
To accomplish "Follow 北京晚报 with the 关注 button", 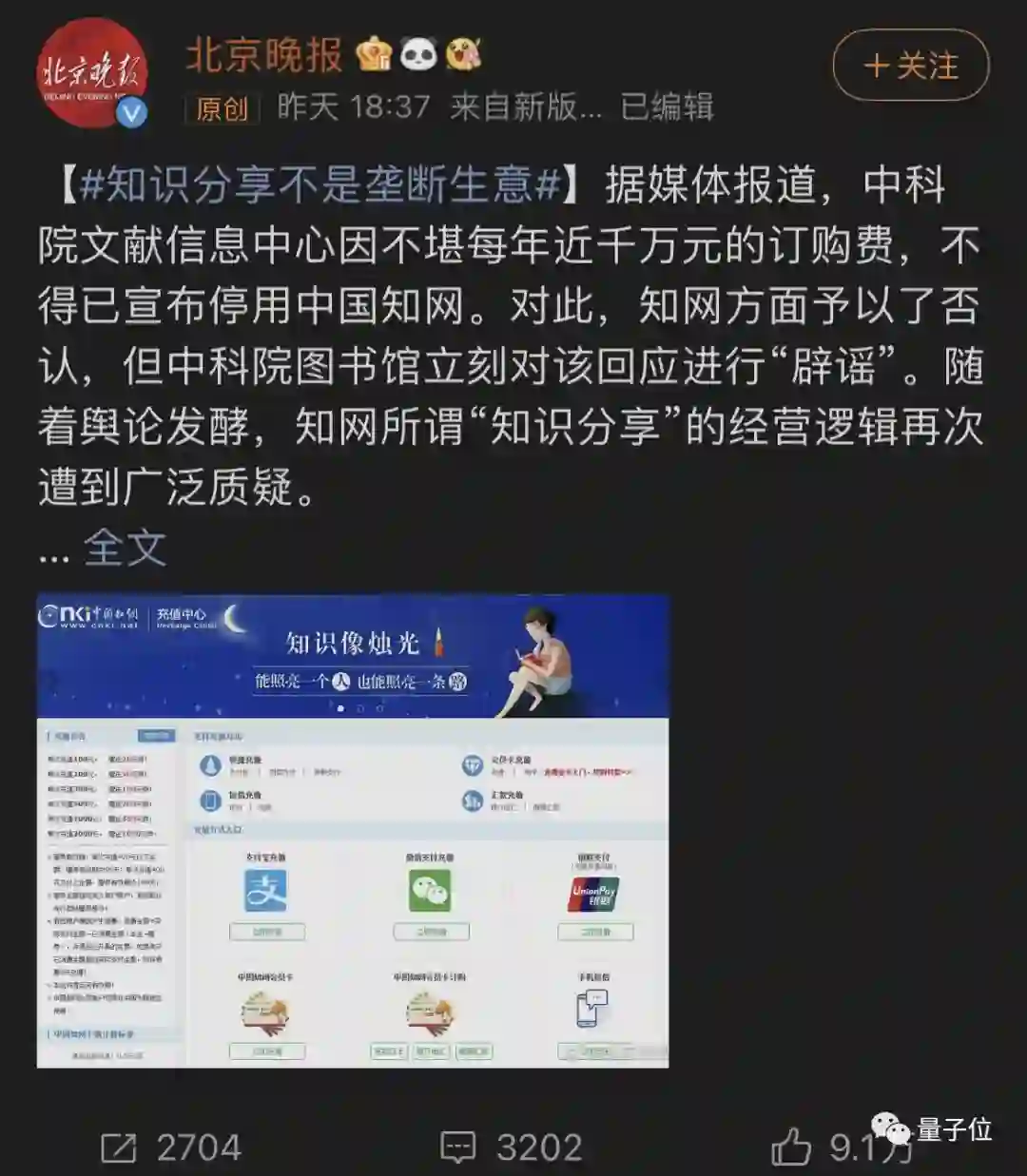I will pos(911,66).
